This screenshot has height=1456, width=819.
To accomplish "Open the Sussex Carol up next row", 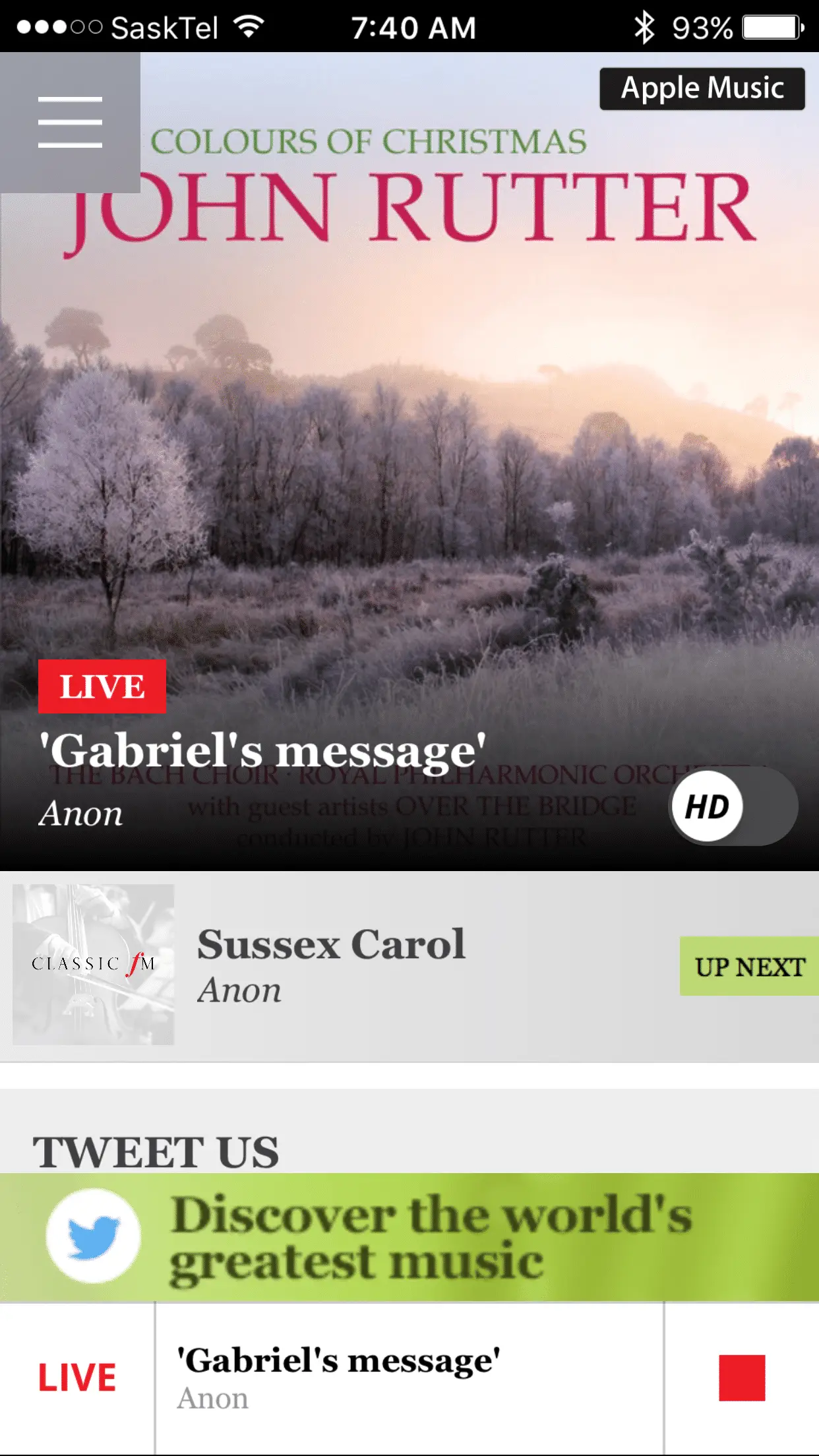I will [409, 965].
